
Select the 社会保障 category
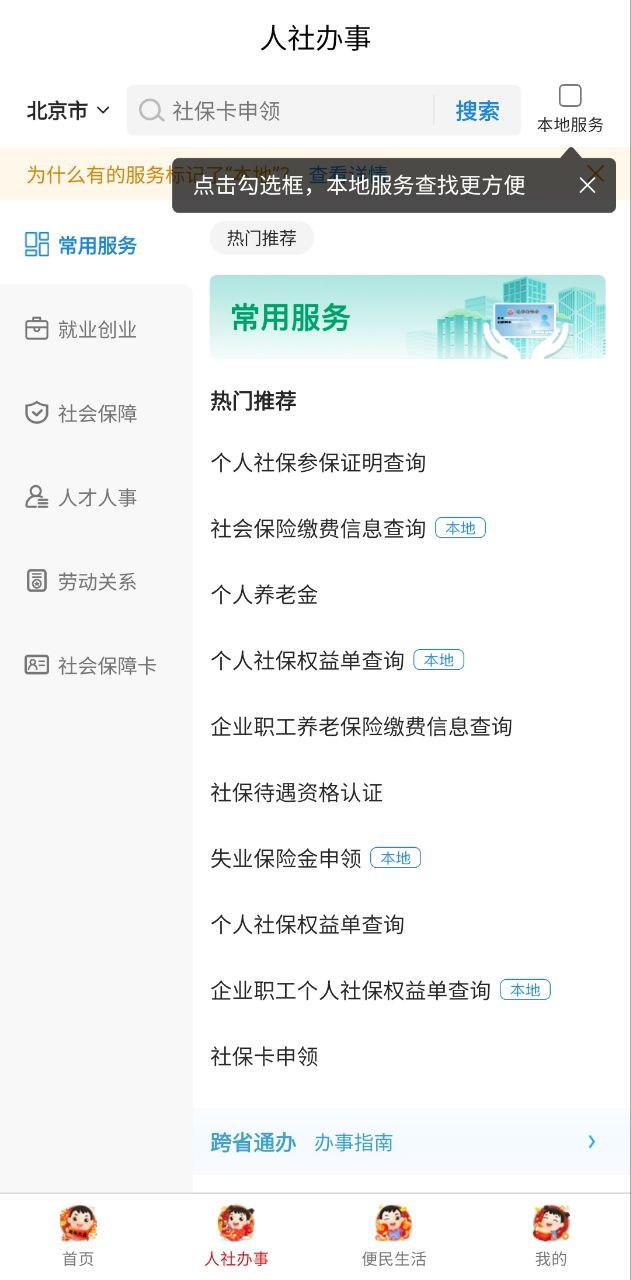point(96,414)
